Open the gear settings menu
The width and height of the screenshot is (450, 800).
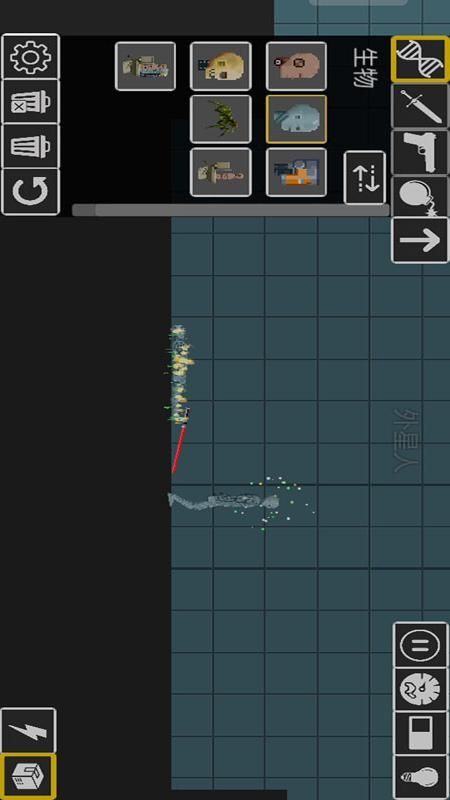tap(31, 57)
